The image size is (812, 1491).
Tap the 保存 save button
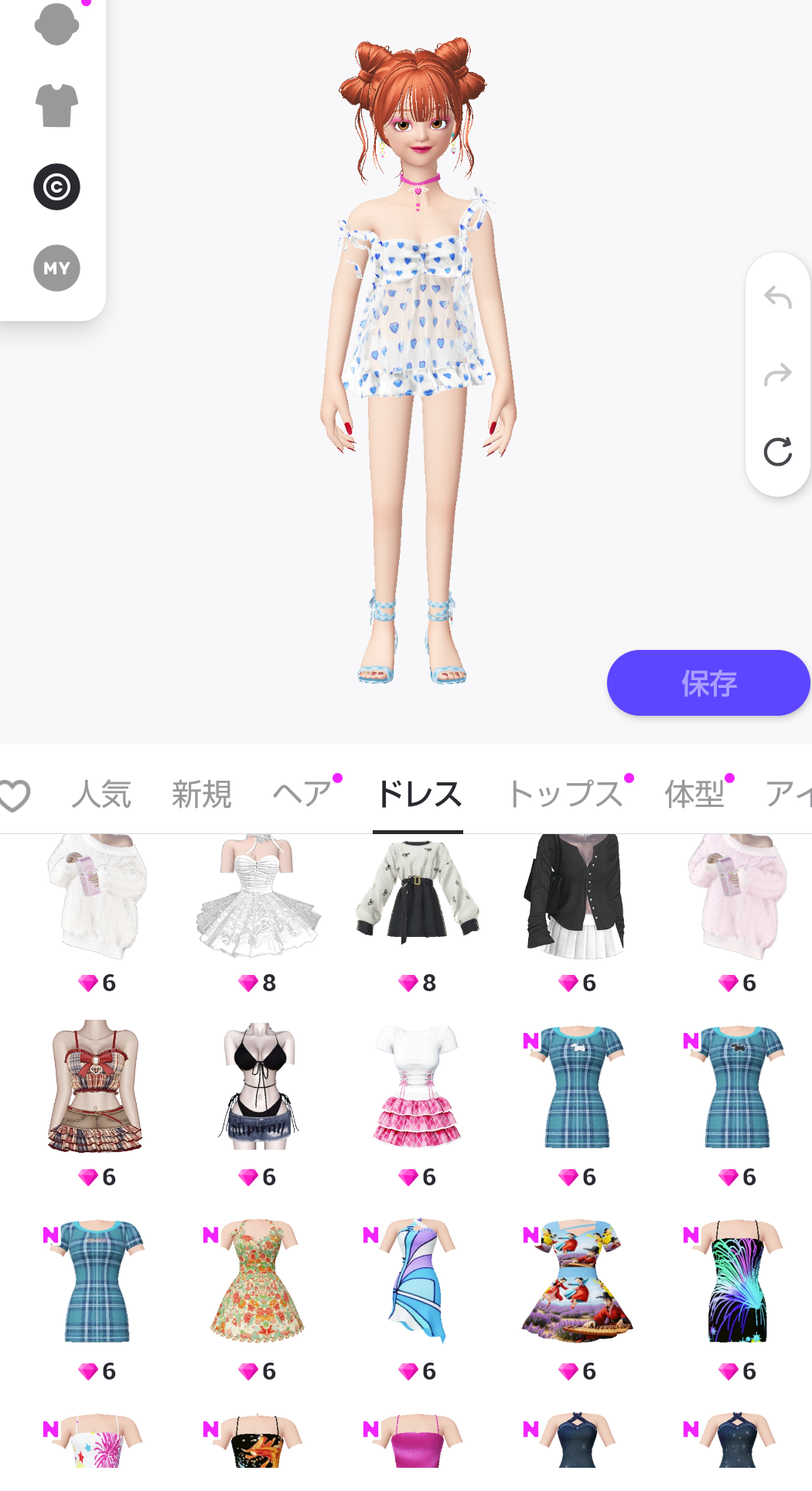[x=708, y=682]
